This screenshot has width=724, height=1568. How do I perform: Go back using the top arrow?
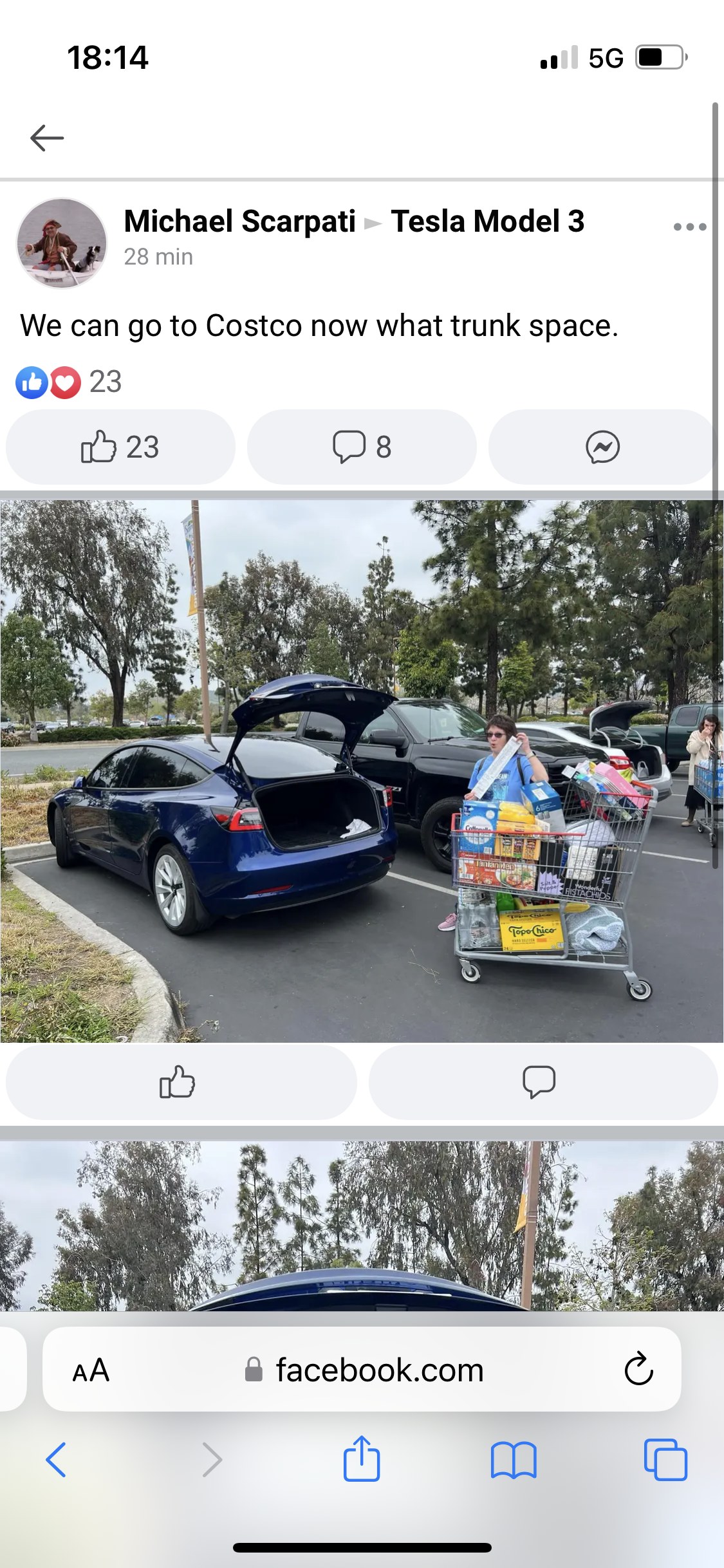pyautogui.click(x=47, y=138)
